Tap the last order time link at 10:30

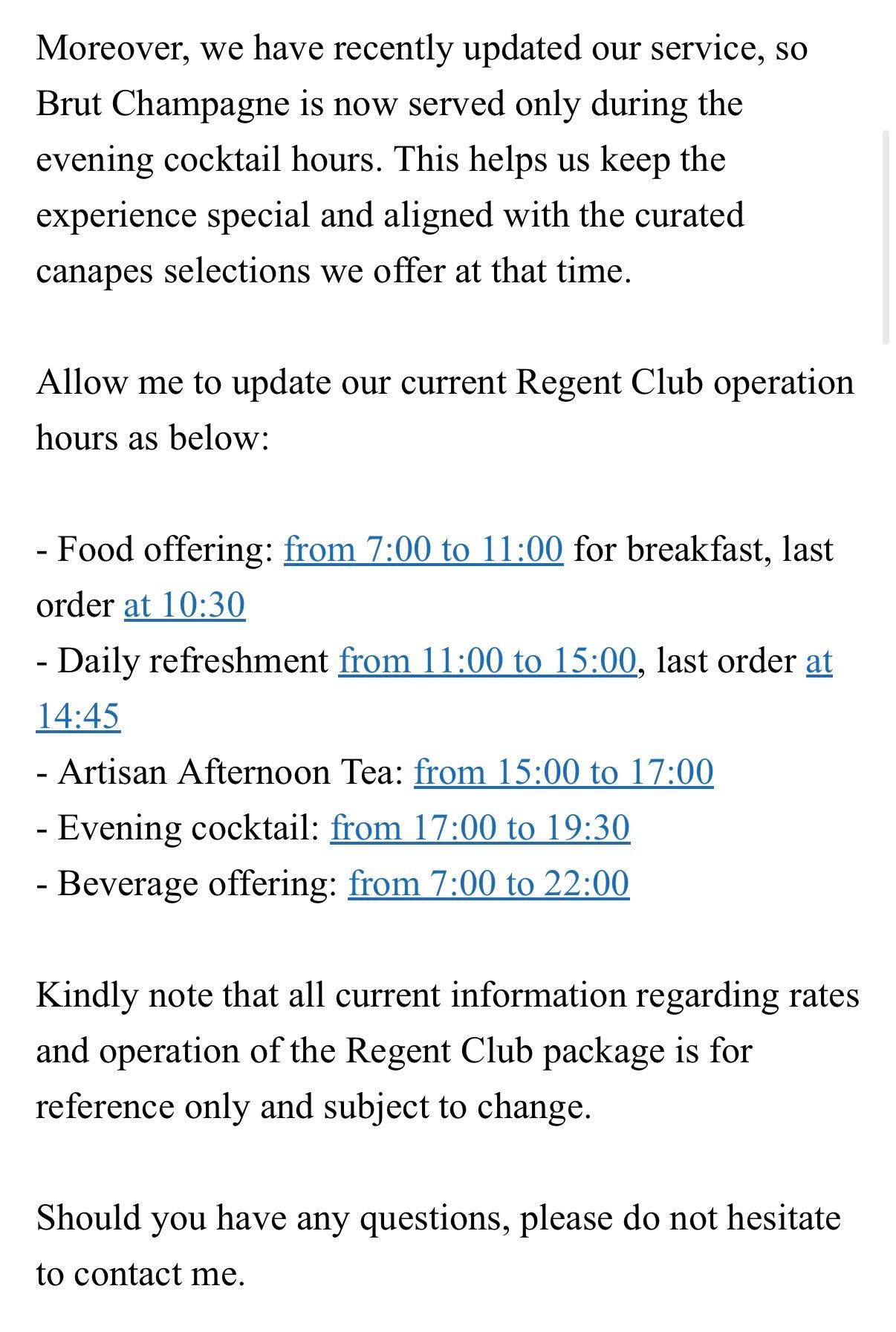pos(184,606)
